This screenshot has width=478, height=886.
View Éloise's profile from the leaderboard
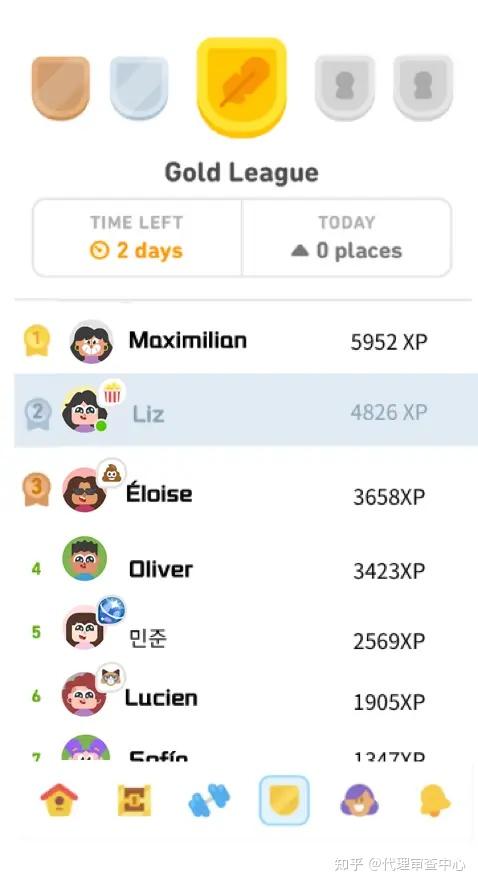coord(242,491)
